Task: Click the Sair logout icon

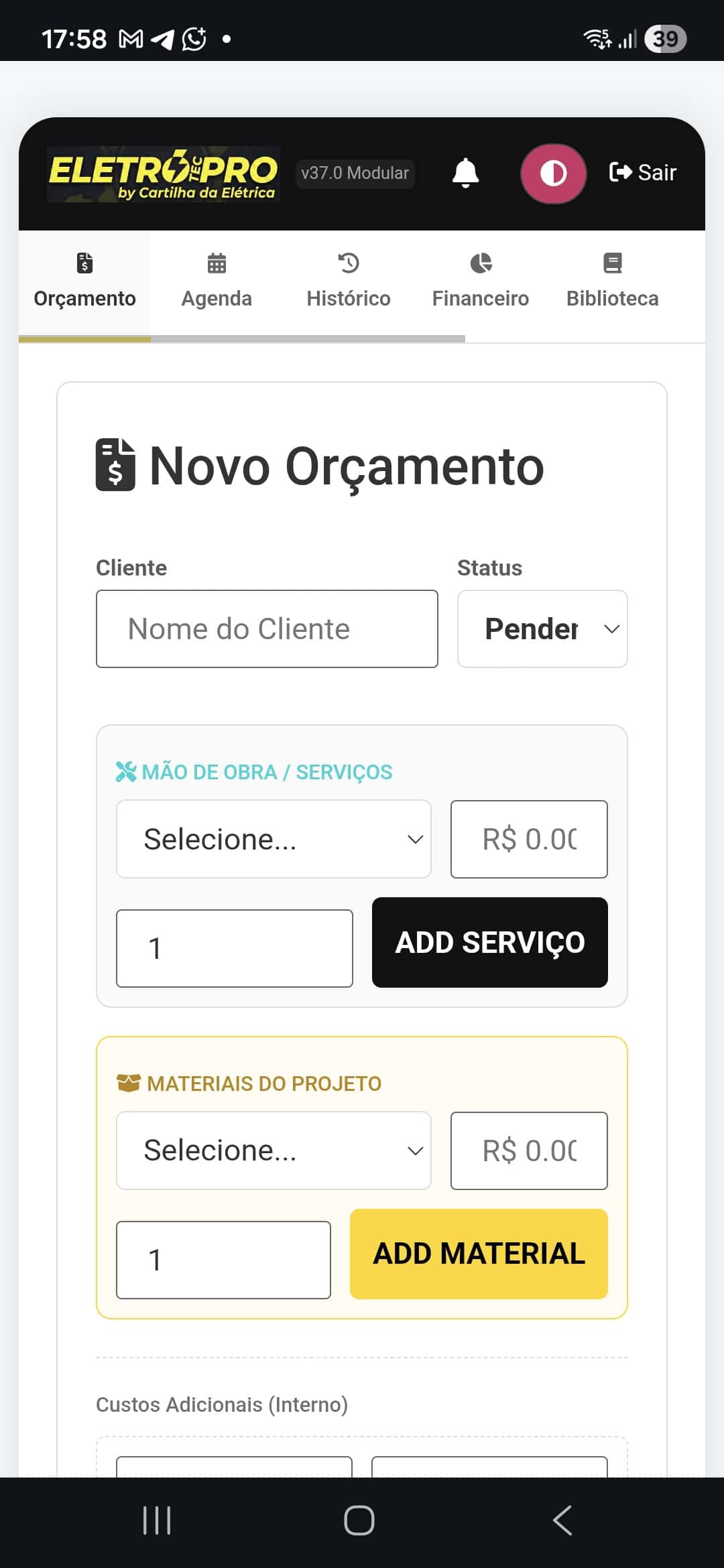Action: pos(620,172)
